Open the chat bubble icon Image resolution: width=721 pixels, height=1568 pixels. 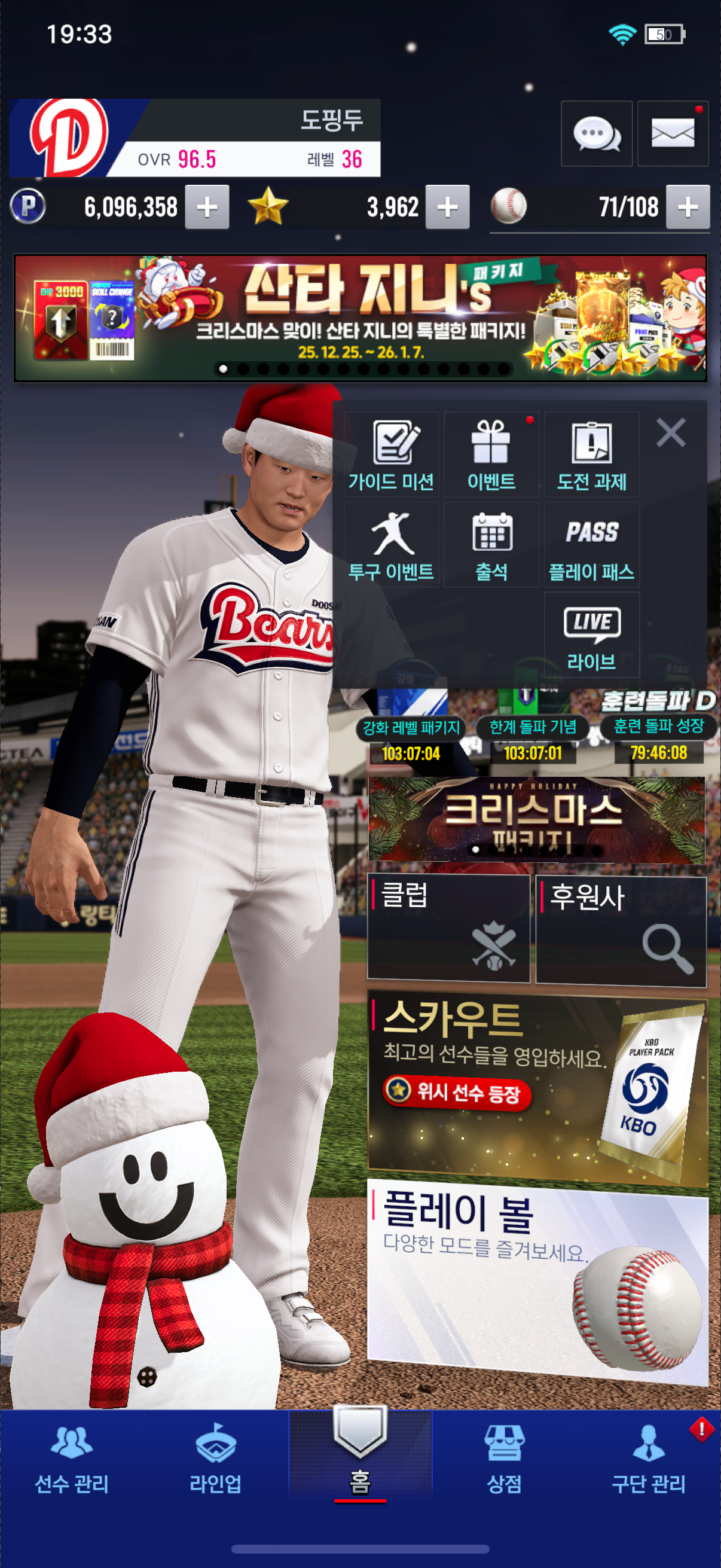click(596, 134)
